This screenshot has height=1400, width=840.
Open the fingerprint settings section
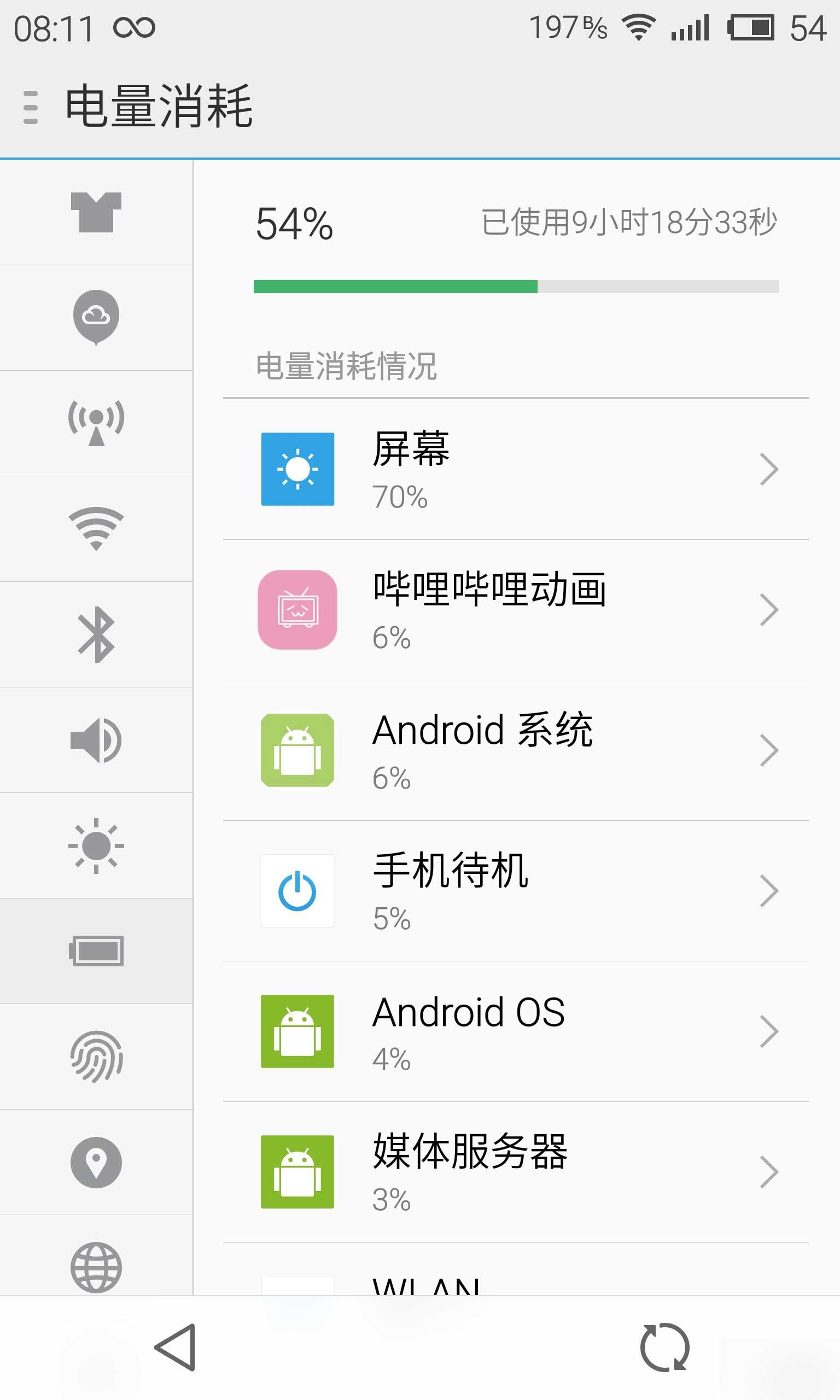(96, 1057)
